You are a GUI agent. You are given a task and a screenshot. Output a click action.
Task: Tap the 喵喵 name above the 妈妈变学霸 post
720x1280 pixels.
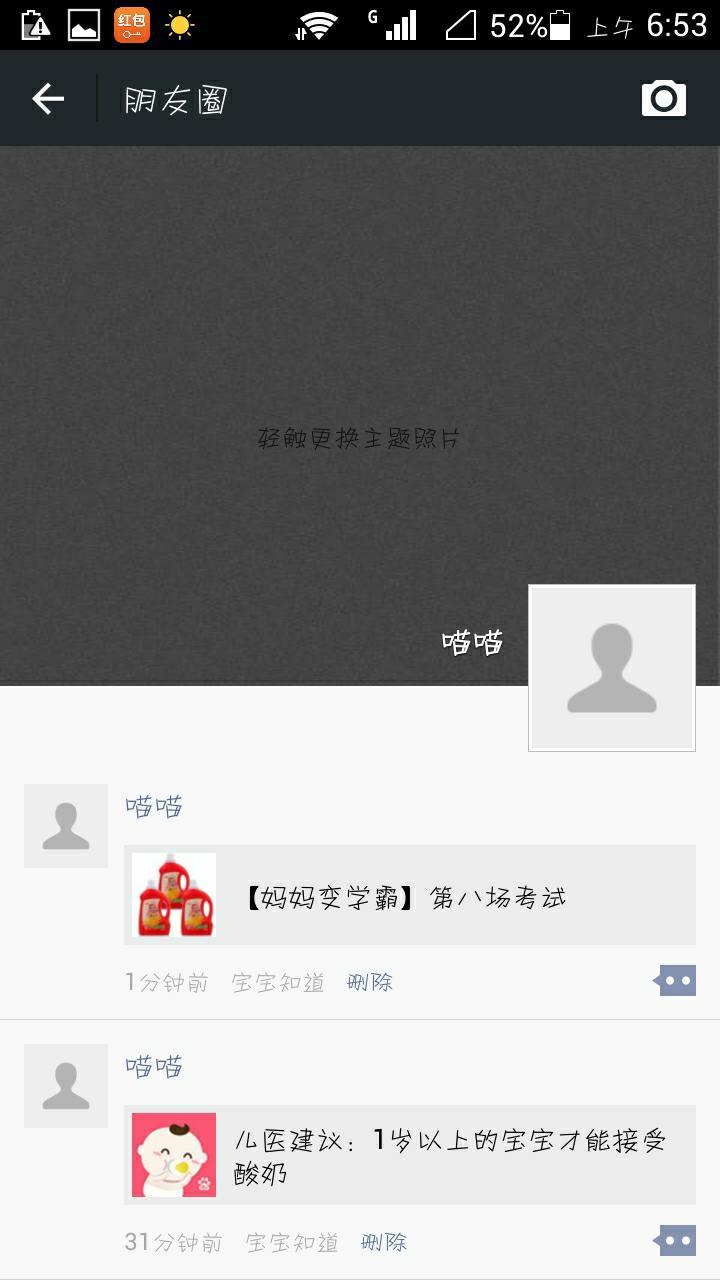pos(154,807)
